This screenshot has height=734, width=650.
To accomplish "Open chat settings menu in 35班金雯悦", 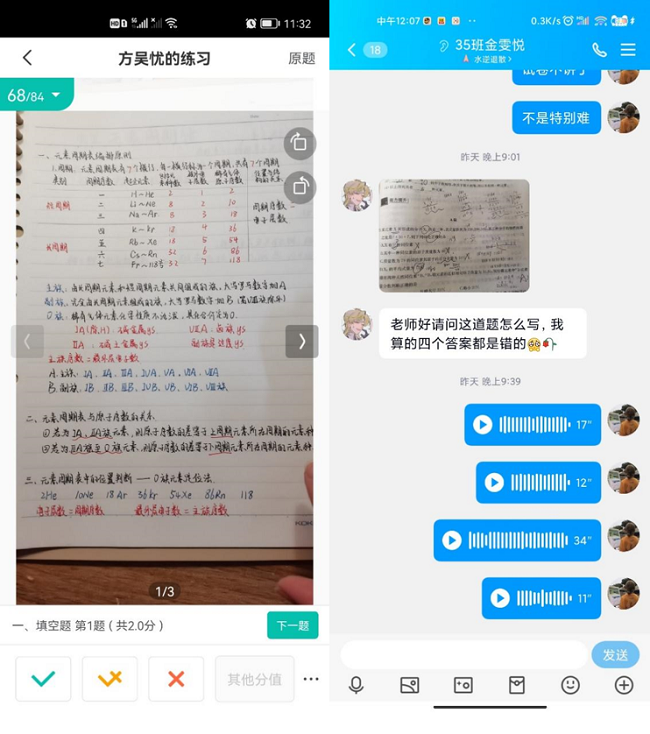I will click(628, 49).
